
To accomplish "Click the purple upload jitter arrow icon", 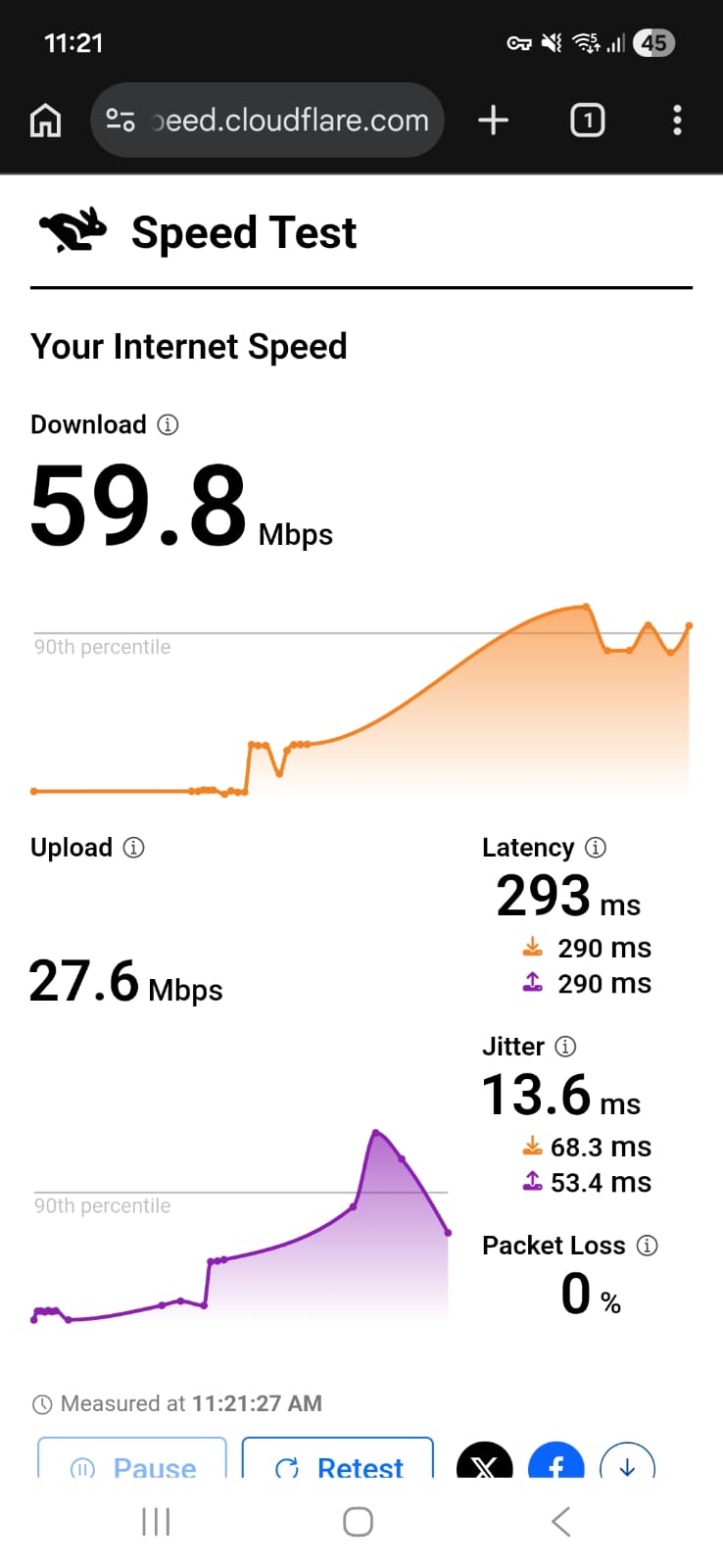I will tap(534, 1182).
